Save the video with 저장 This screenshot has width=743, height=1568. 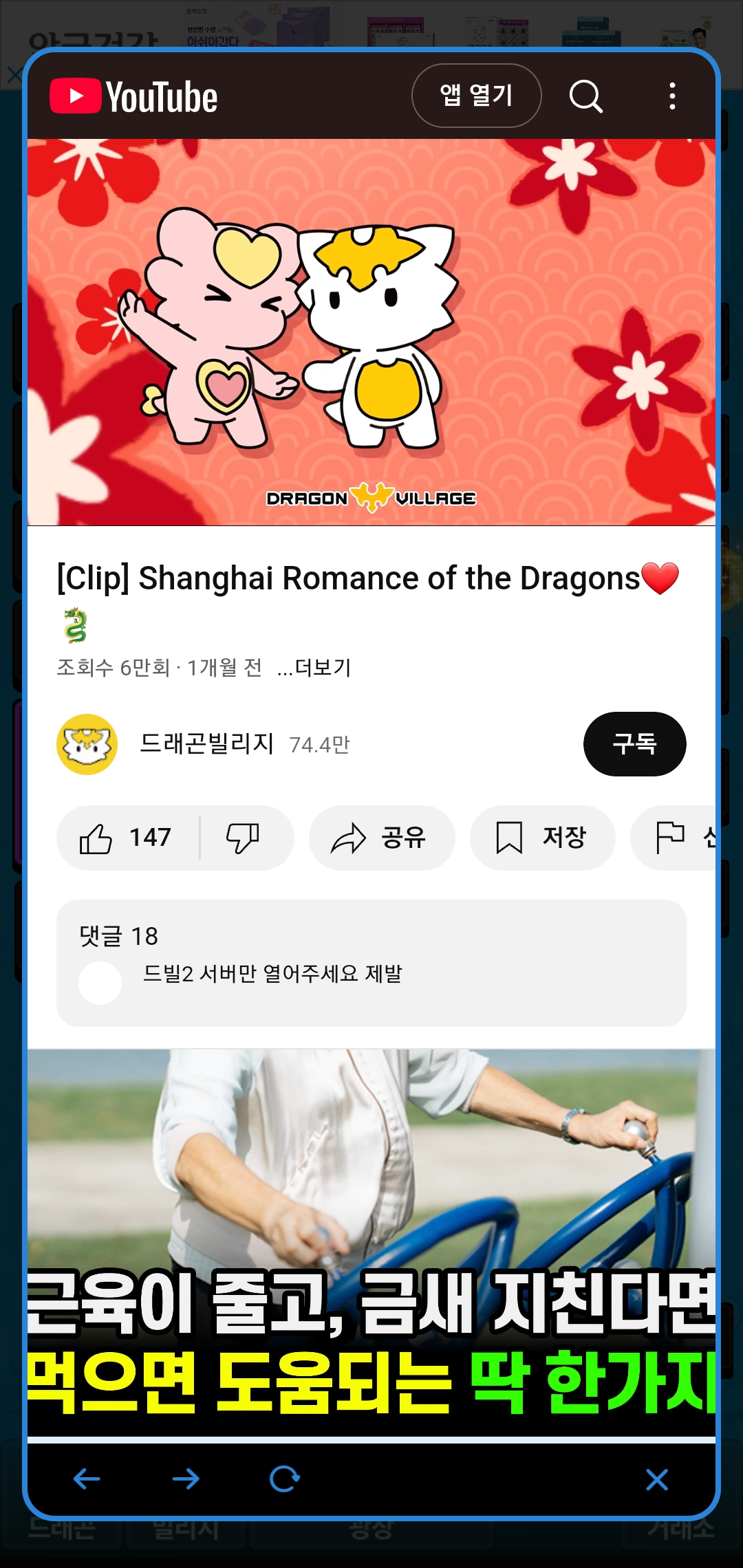[x=542, y=838]
